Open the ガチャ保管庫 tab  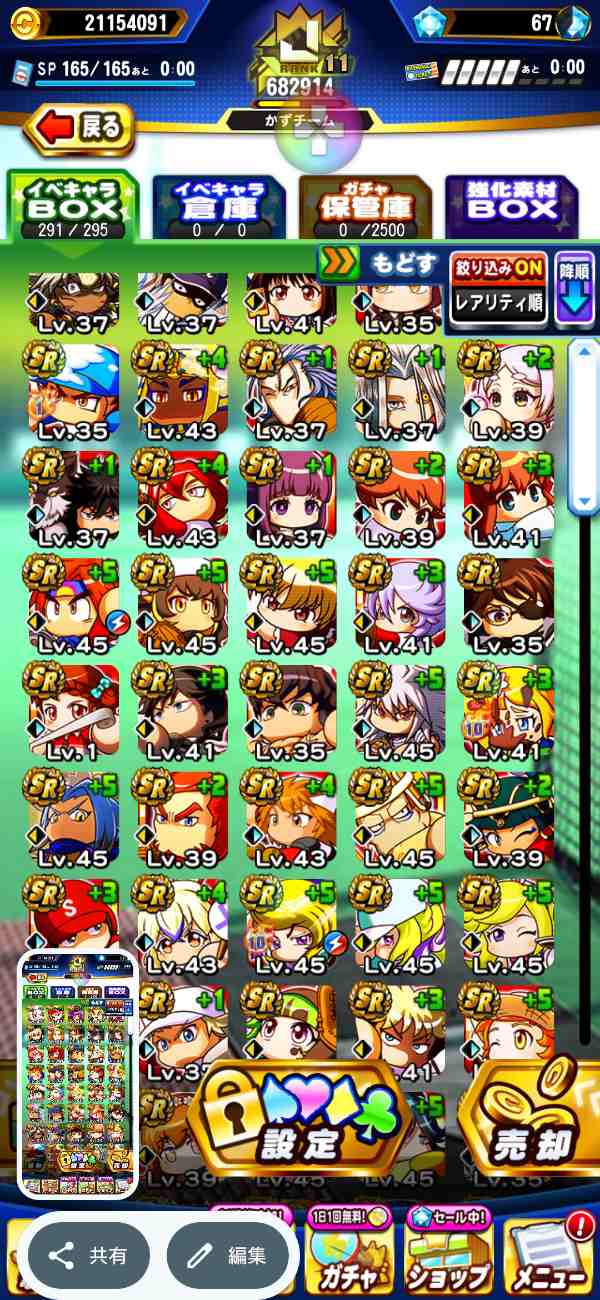point(365,206)
